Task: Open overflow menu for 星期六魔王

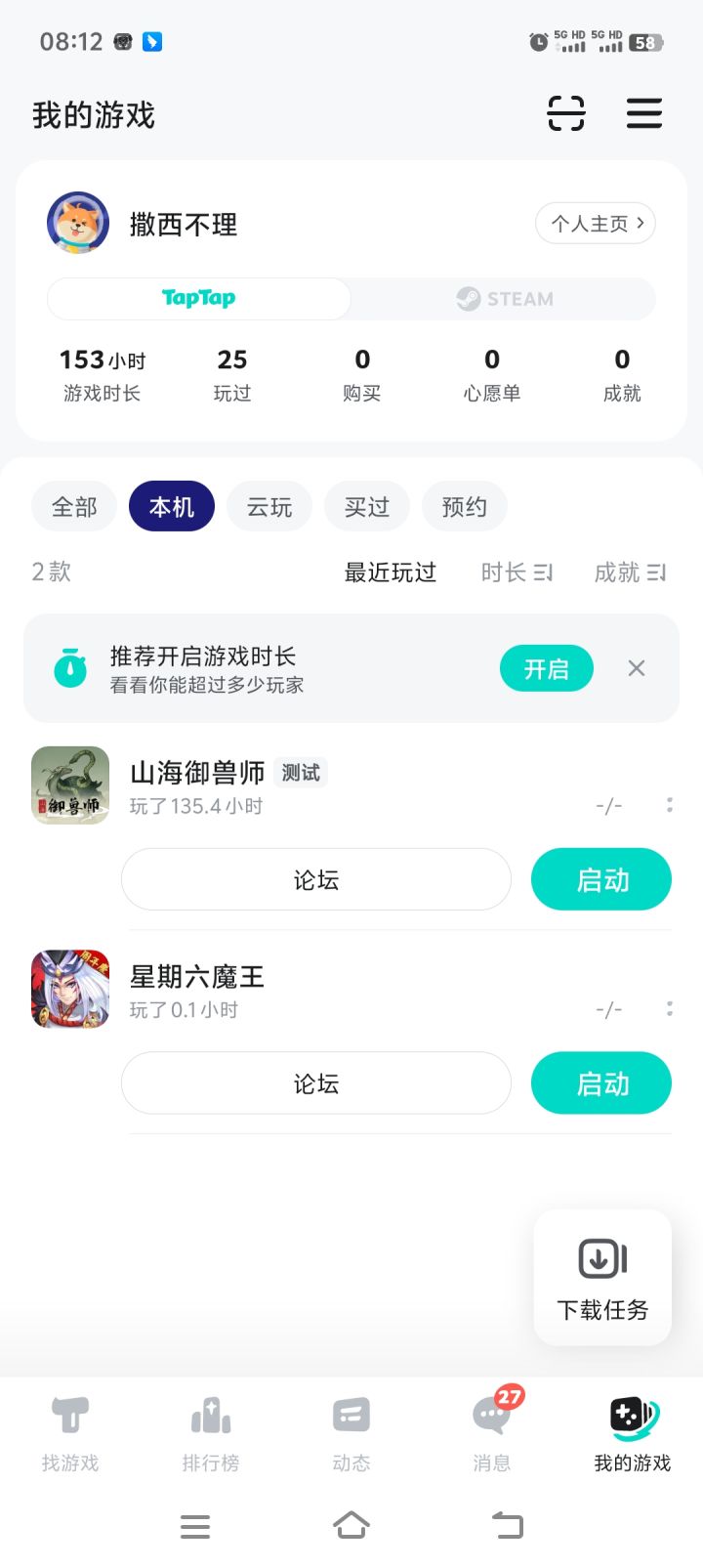Action: tap(670, 1008)
